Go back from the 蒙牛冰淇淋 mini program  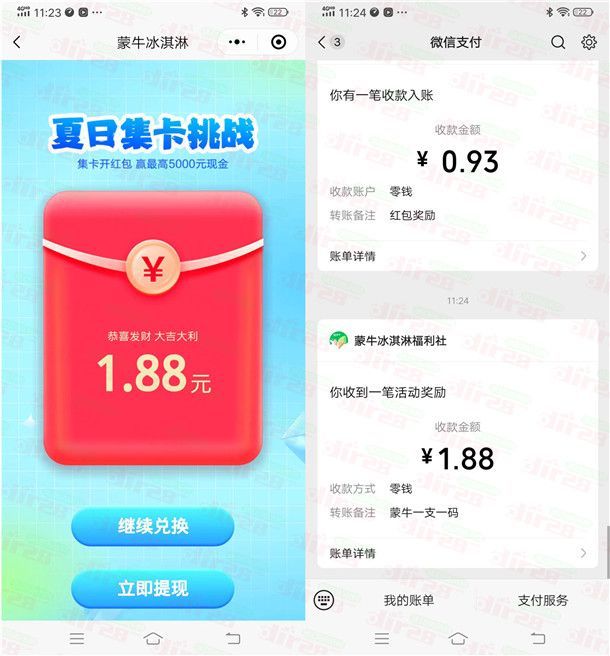pos(17,42)
